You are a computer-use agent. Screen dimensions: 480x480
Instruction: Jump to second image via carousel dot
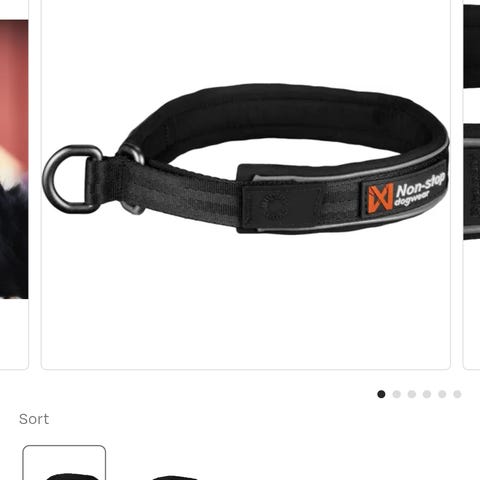397,394
